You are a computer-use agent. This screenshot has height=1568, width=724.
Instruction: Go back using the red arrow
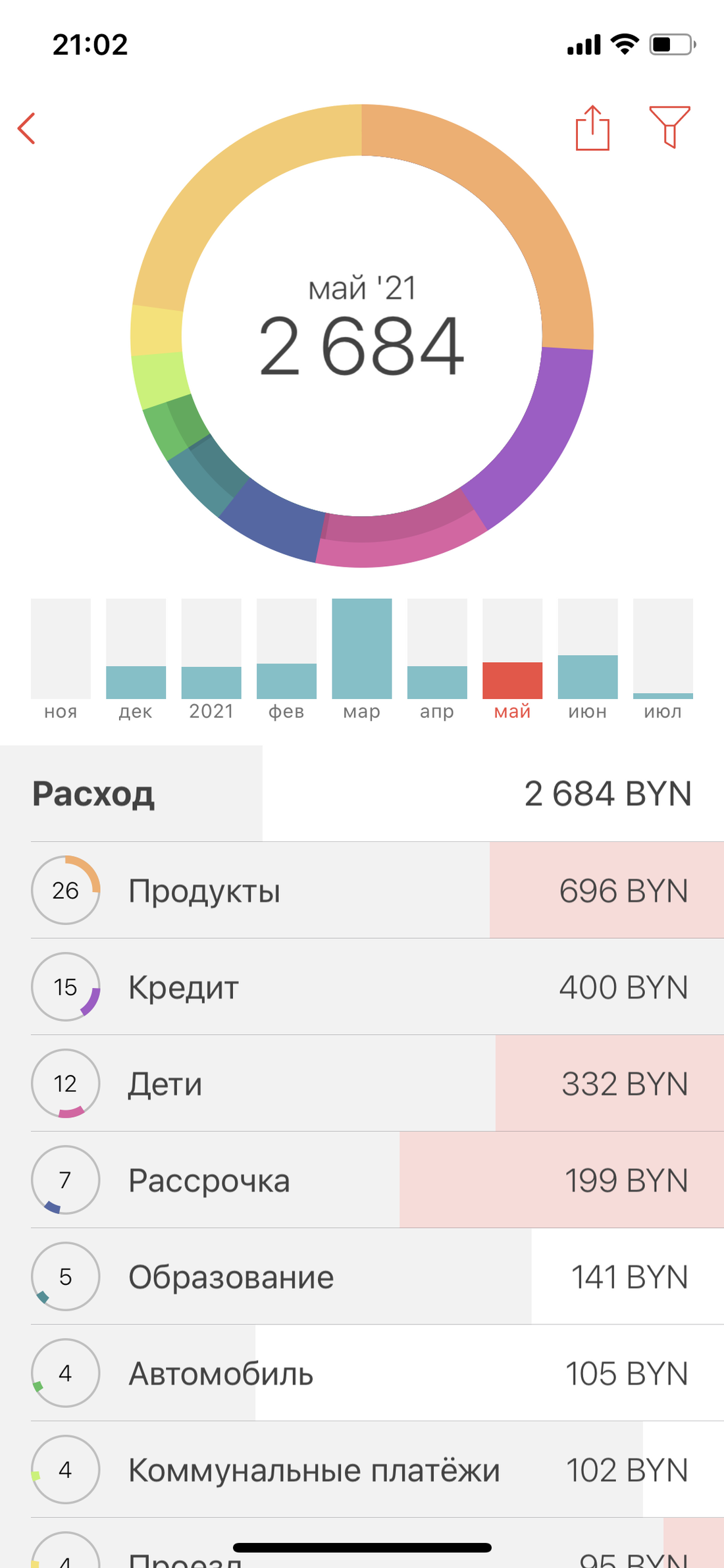tap(27, 128)
